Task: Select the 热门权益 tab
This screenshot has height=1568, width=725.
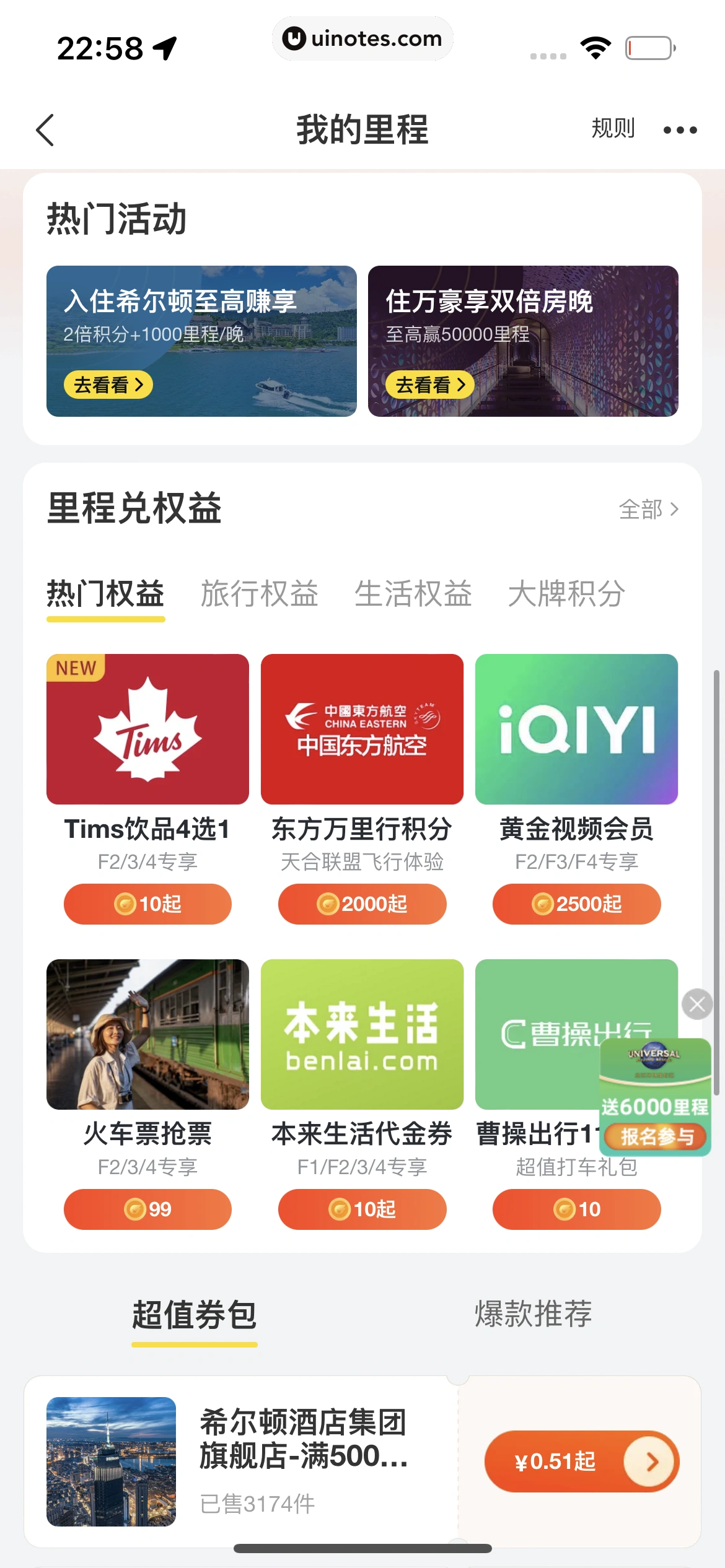Action: [x=105, y=594]
